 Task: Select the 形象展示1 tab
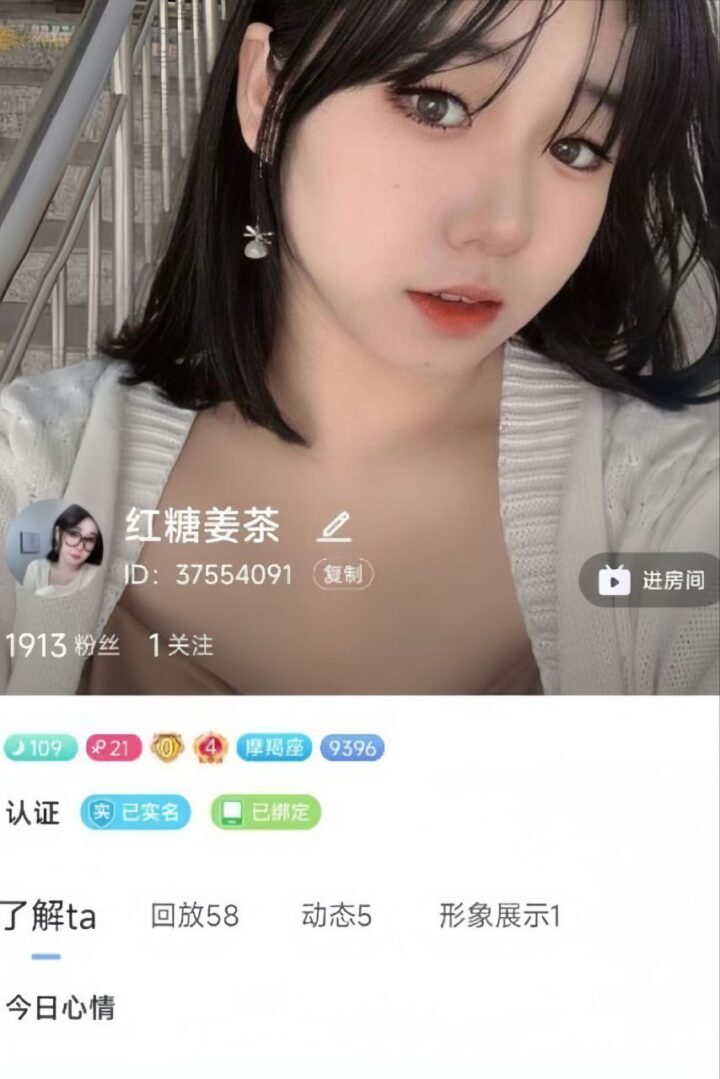[x=500, y=916]
